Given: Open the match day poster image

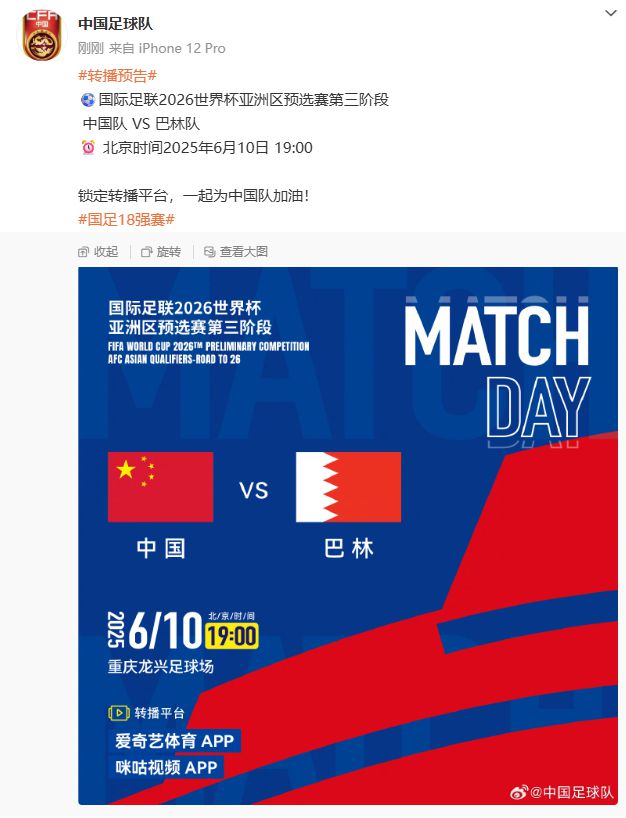Looking at the screenshot, I should (x=348, y=535).
